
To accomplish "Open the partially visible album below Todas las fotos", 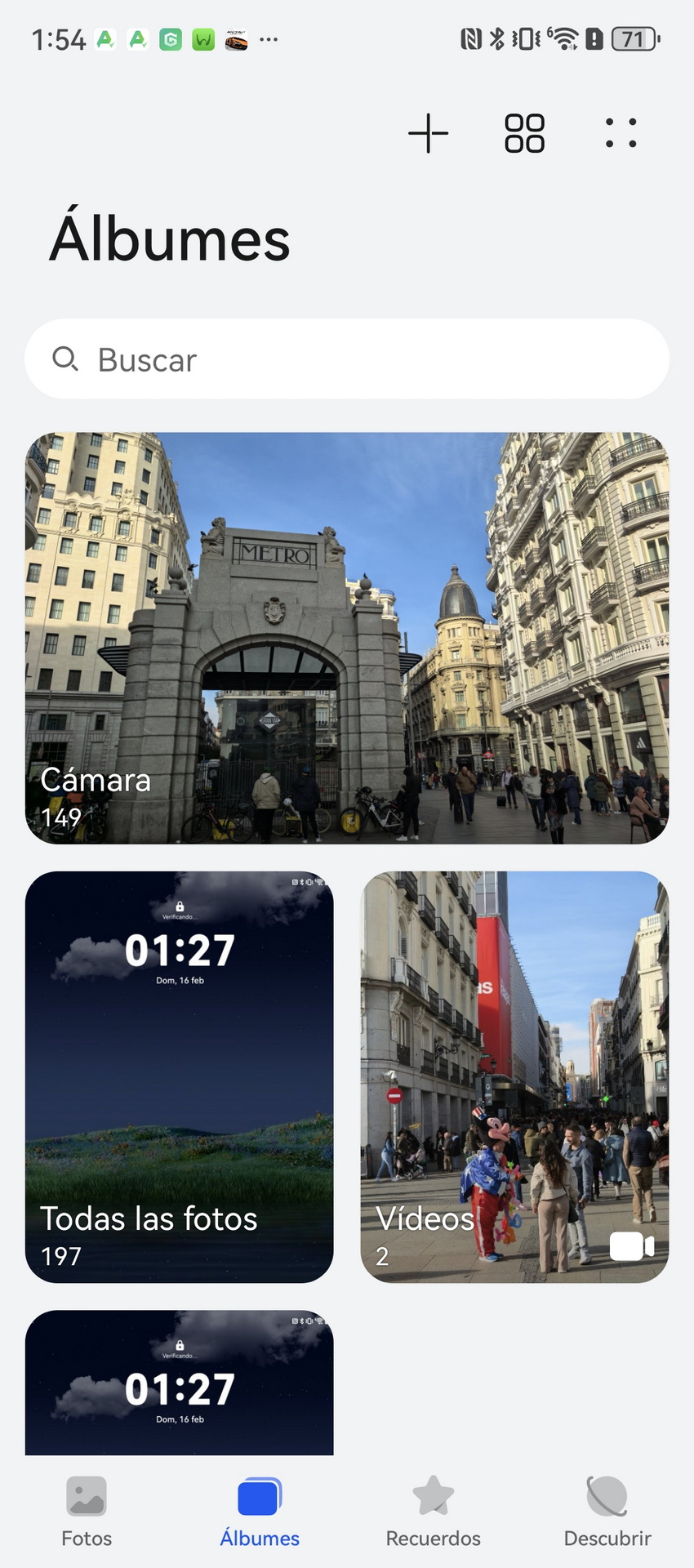I will click(180, 1382).
